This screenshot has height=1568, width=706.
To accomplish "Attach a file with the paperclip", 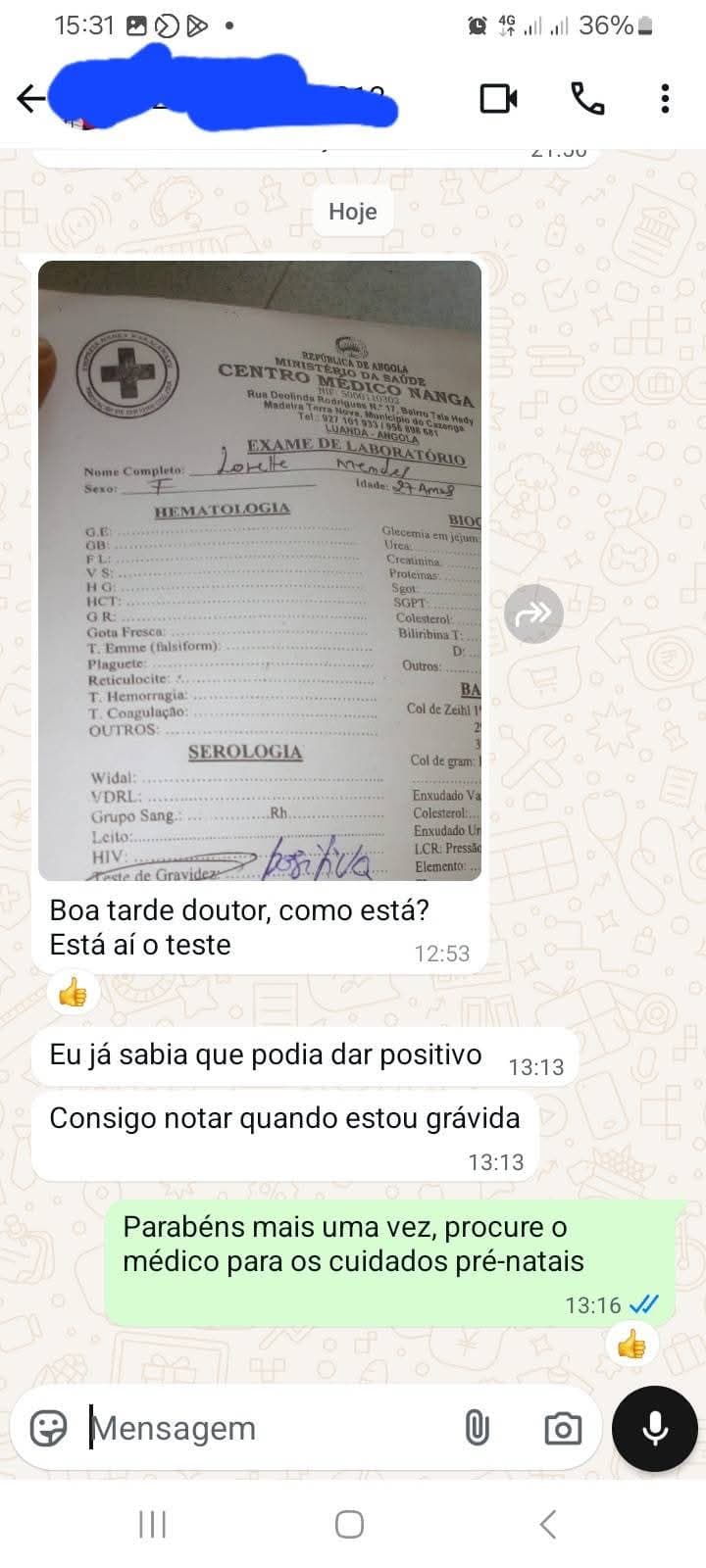I will [478, 1428].
